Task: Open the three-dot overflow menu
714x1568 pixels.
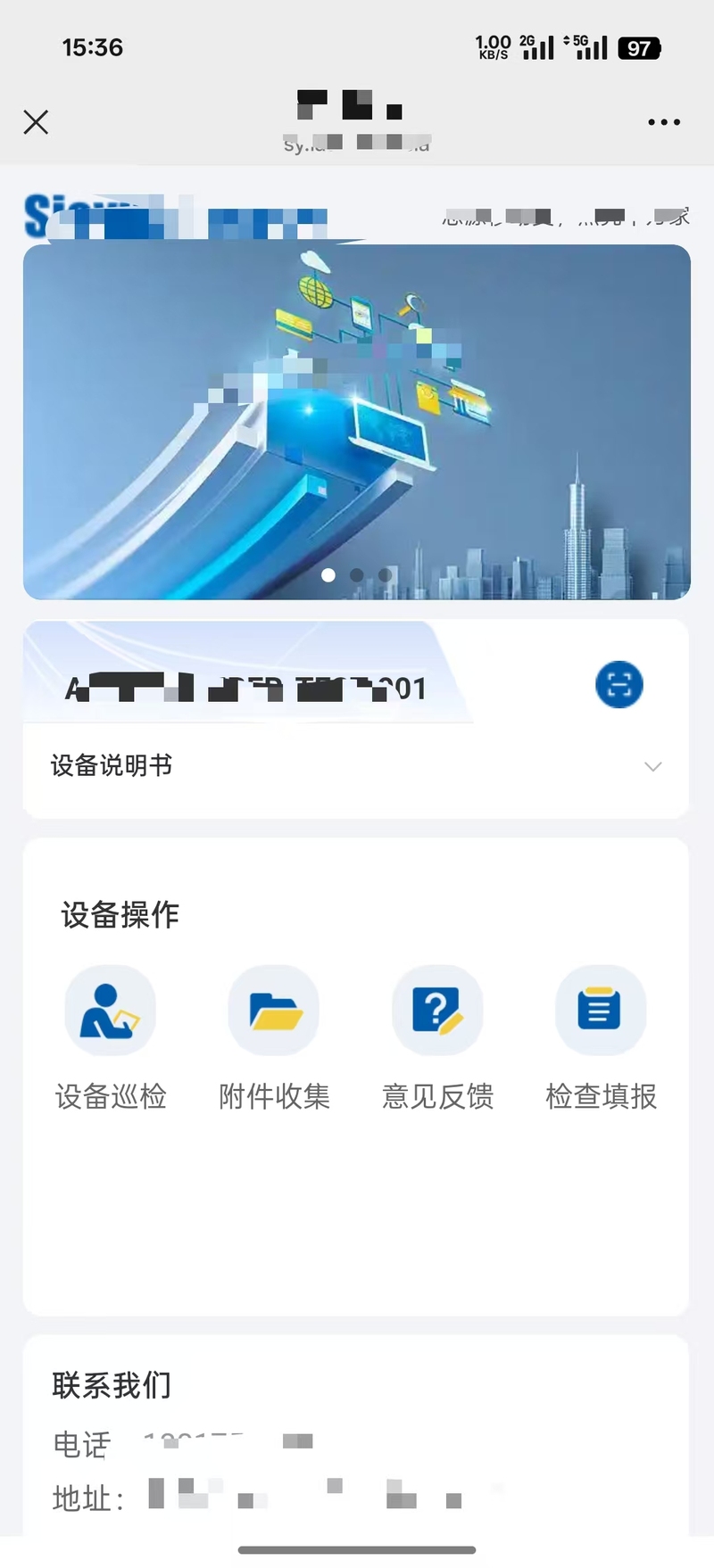Action: 664,122
